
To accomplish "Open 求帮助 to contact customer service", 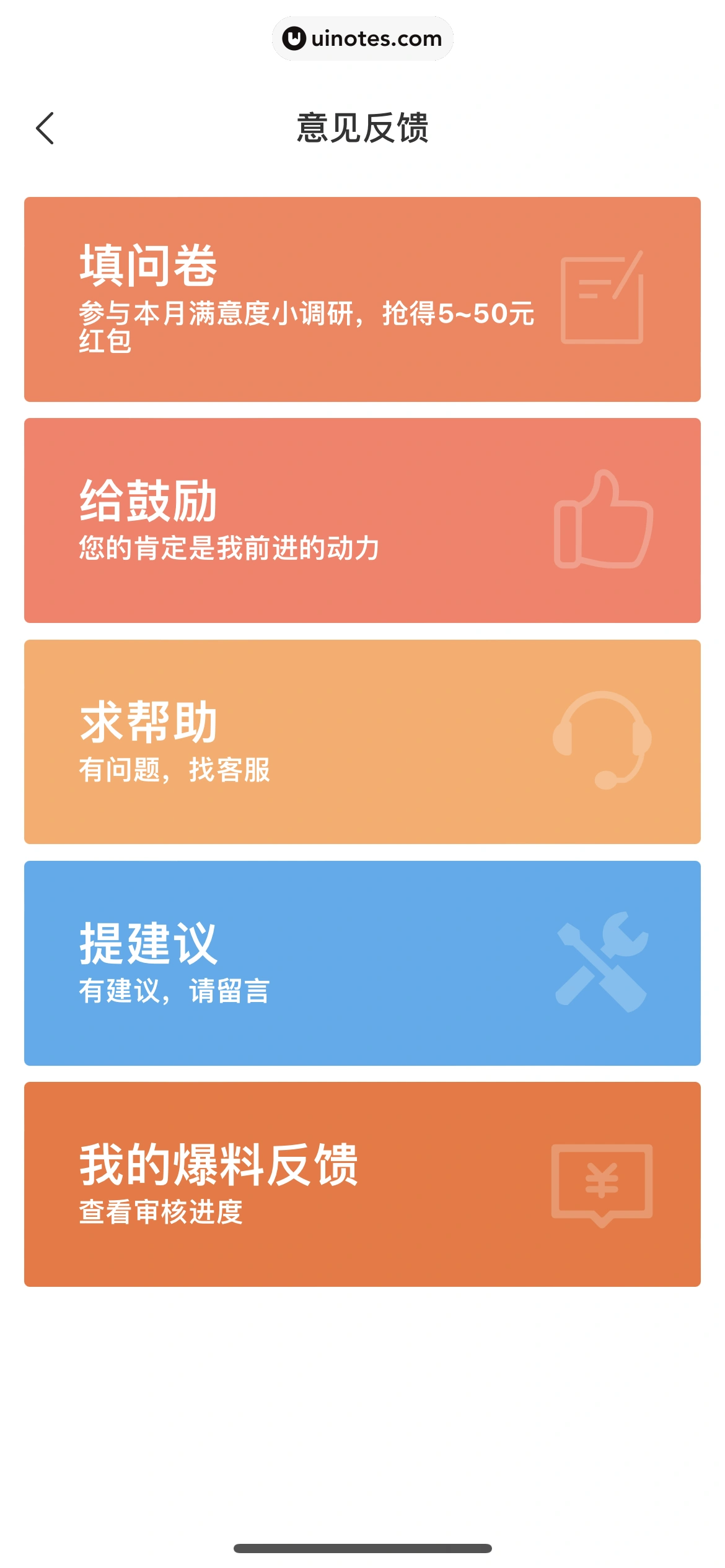I will (362, 741).
